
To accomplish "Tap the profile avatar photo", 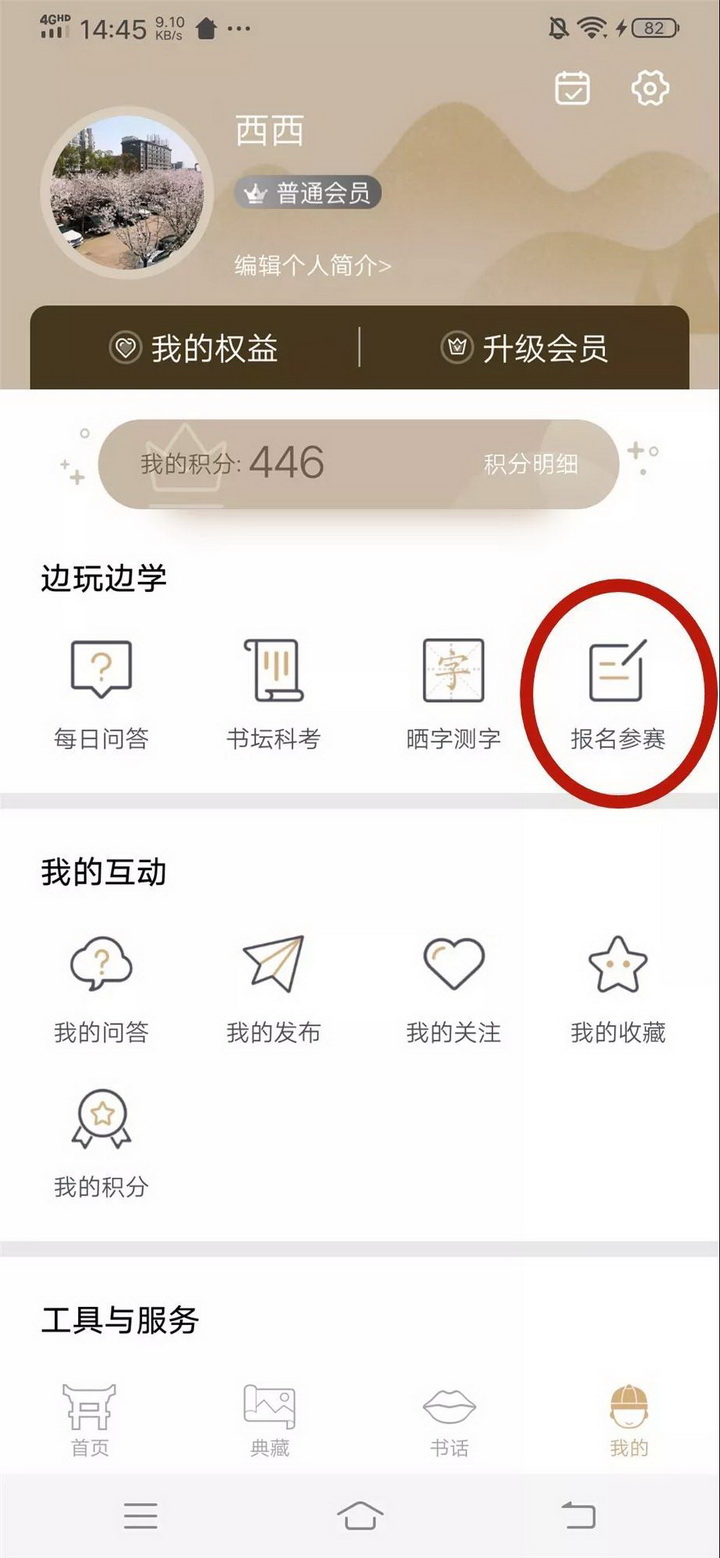I will pyautogui.click(x=126, y=193).
